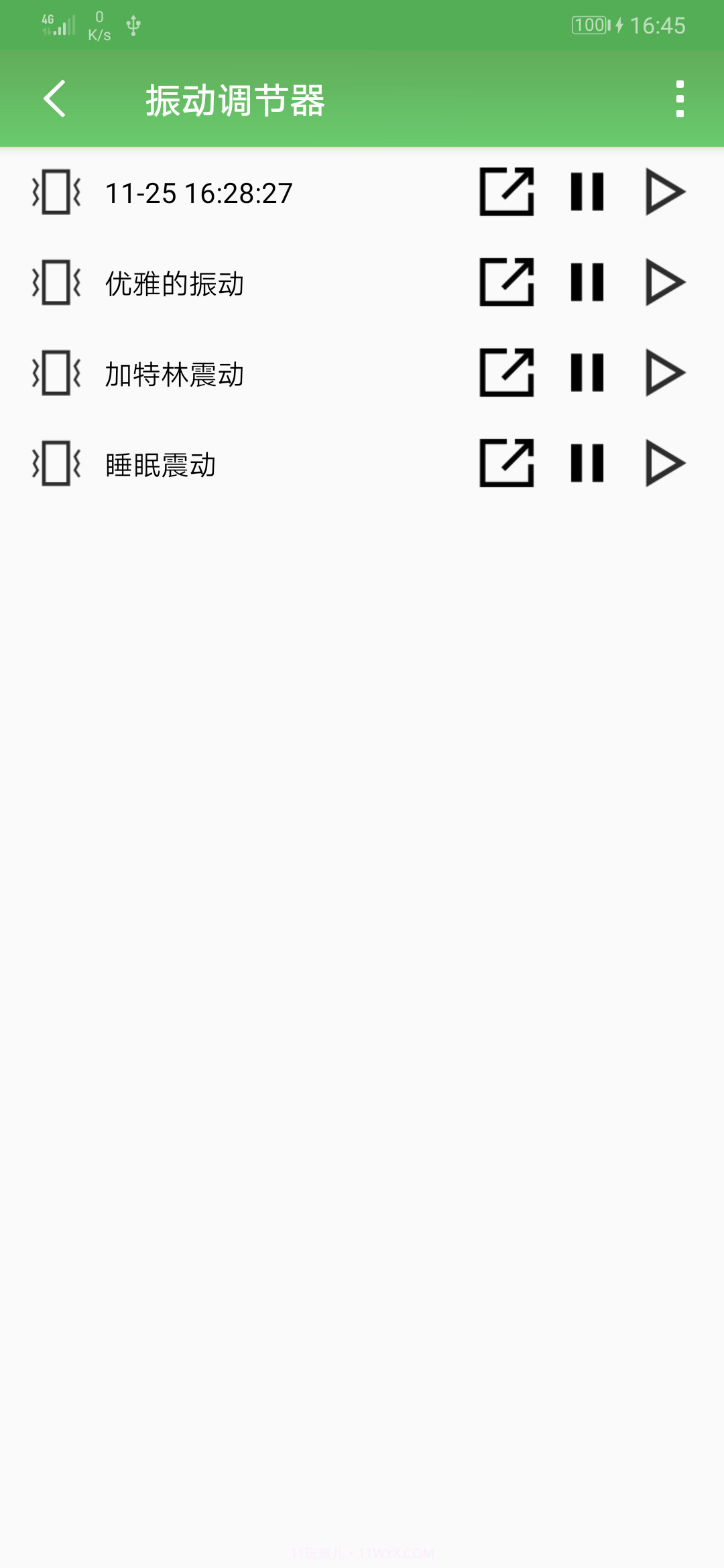Select the 振动调节器 title text

pos(236,99)
